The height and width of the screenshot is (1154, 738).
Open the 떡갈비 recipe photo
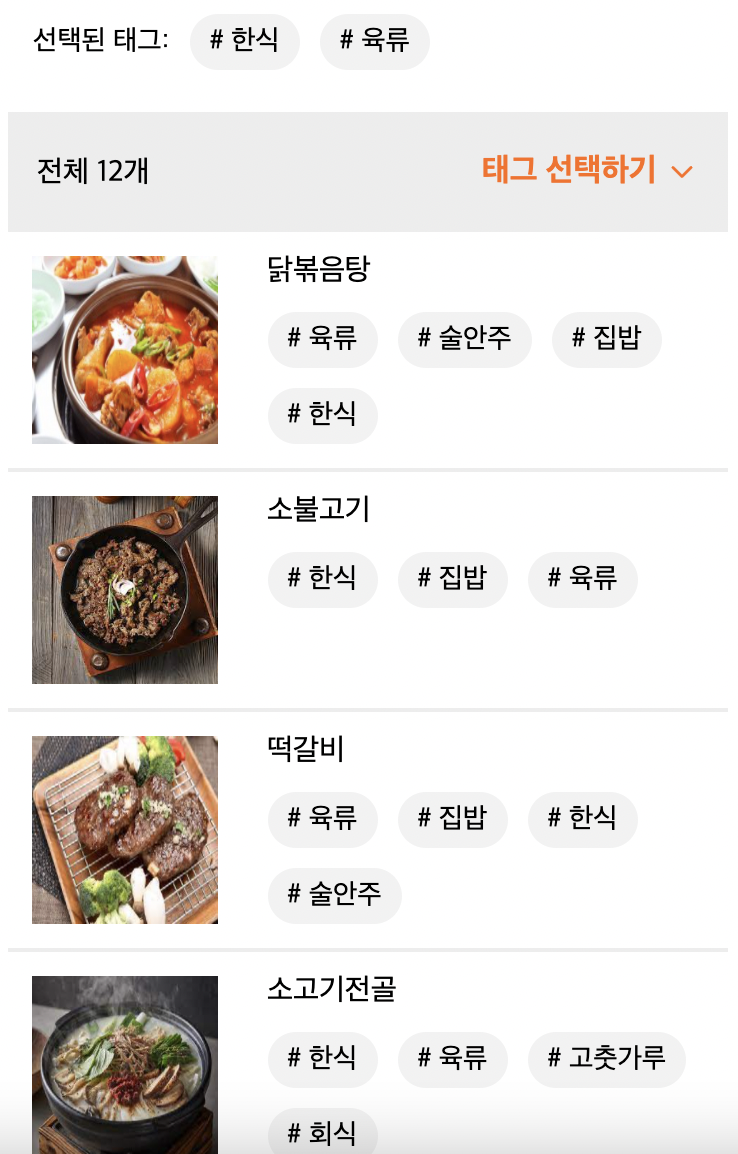[x=125, y=829]
